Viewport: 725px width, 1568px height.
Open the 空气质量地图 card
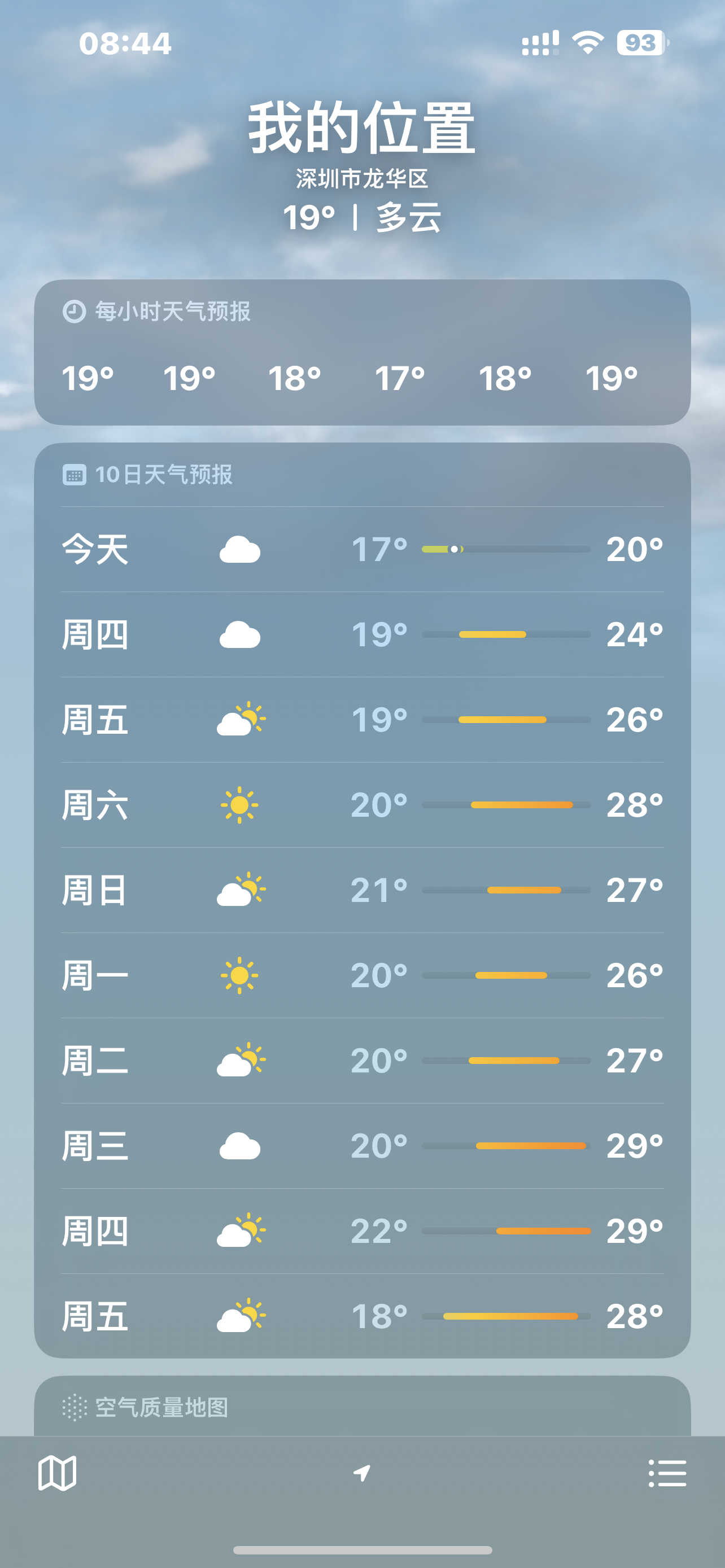click(362, 1406)
